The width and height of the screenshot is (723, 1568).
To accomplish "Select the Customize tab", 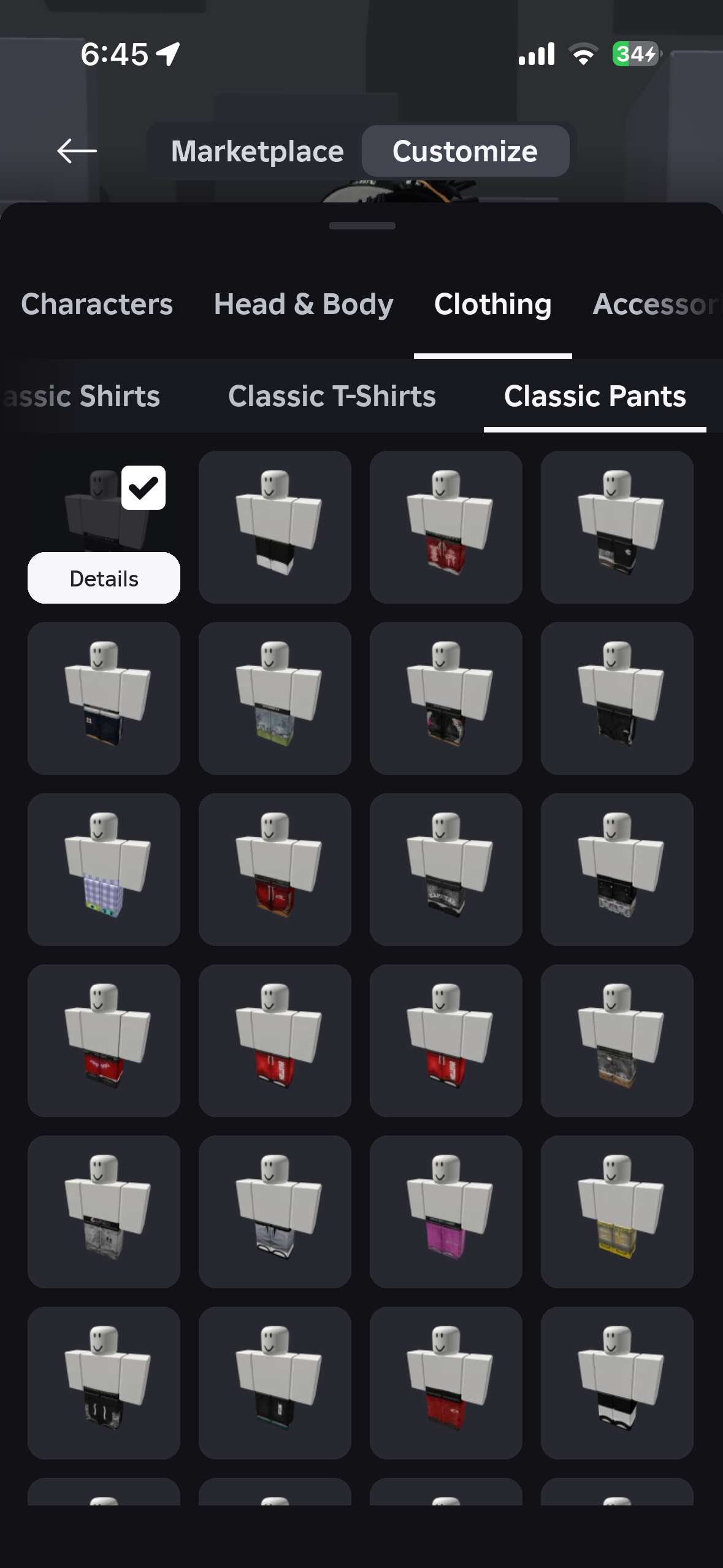I will 465,151.
